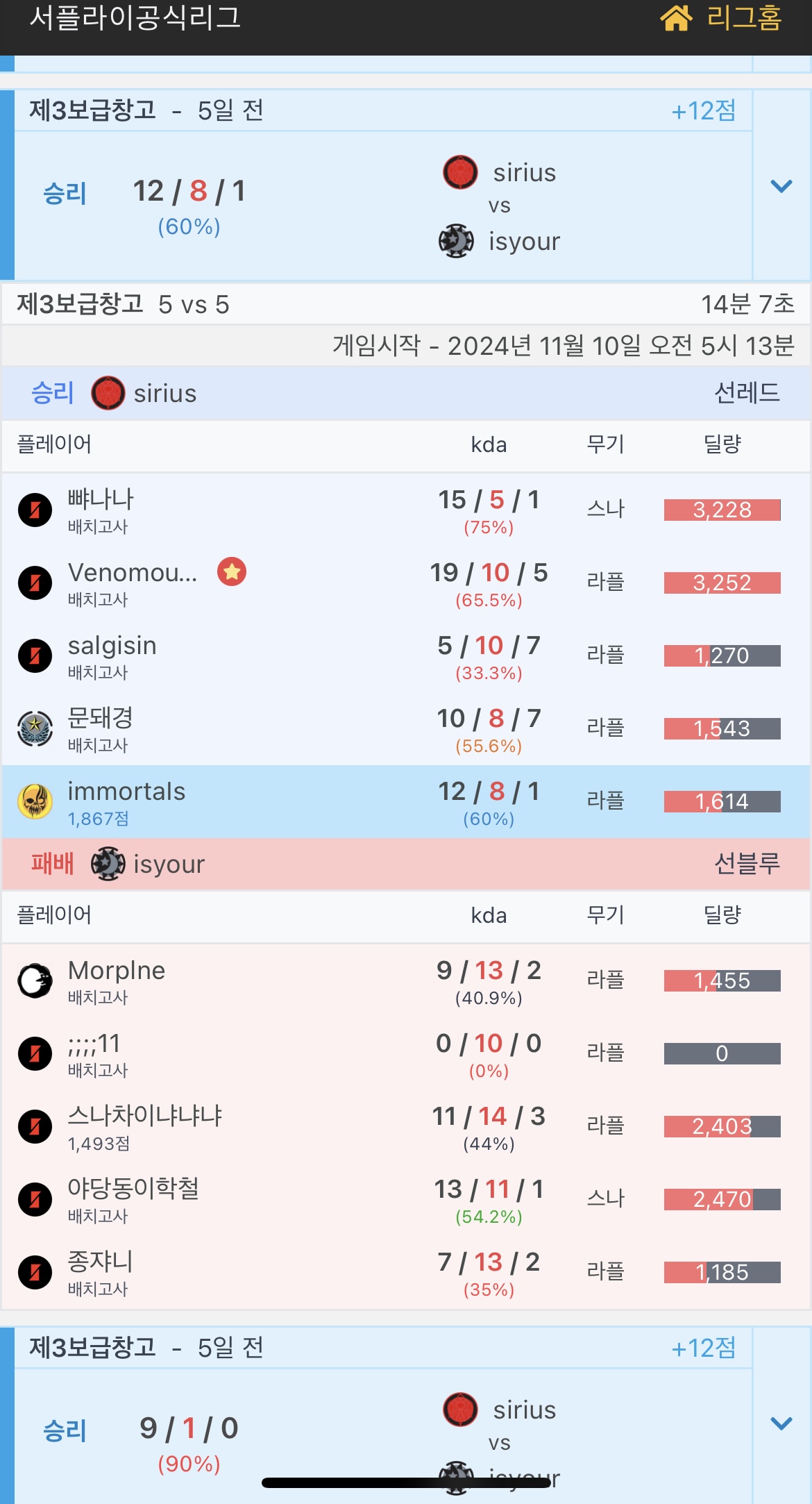812x1504 pixels.
Task: View salgisin's player page
Action: tap(112, 646)
